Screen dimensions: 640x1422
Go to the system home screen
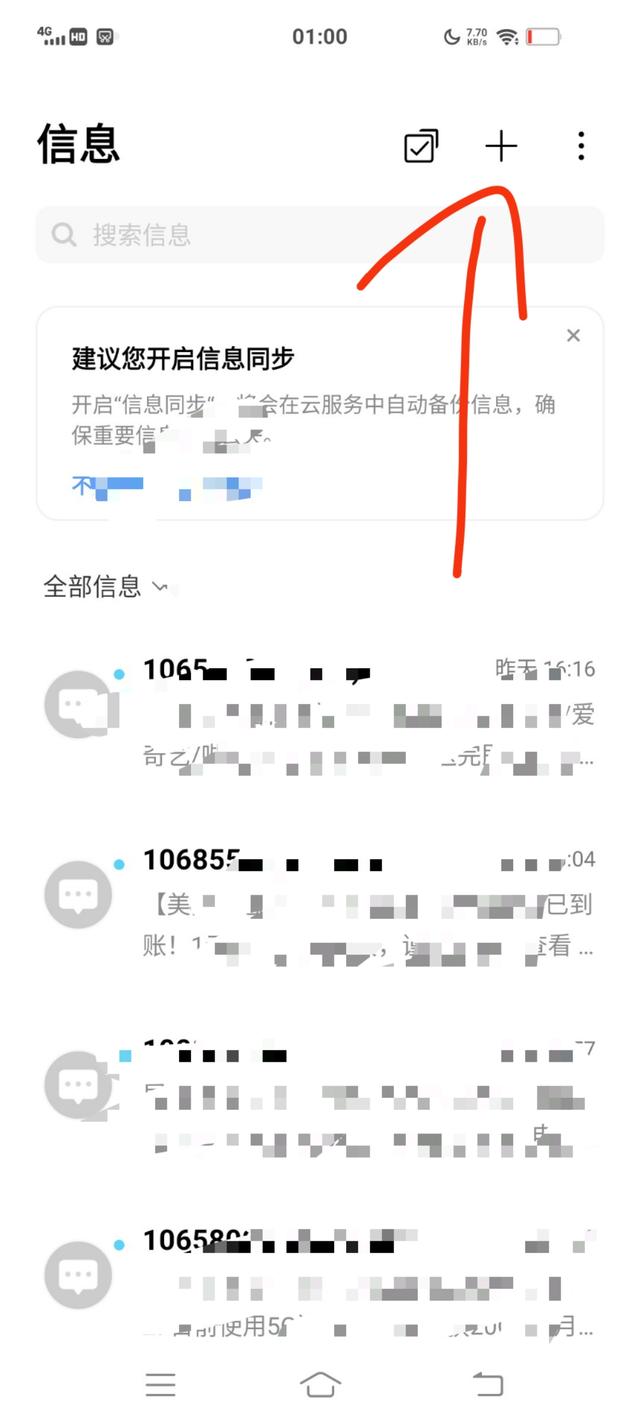tap(320, 1385)
